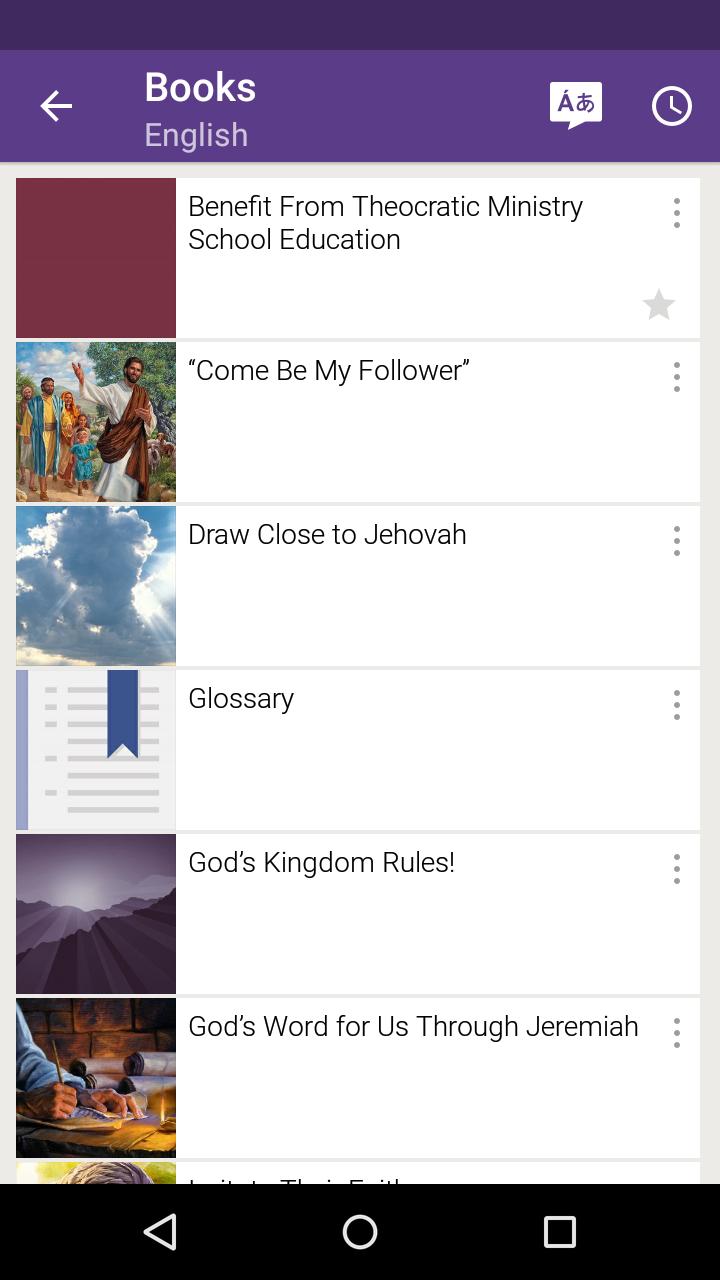Go to the system home screen
The image size is (720, 1280).
tap(360, 1232)
